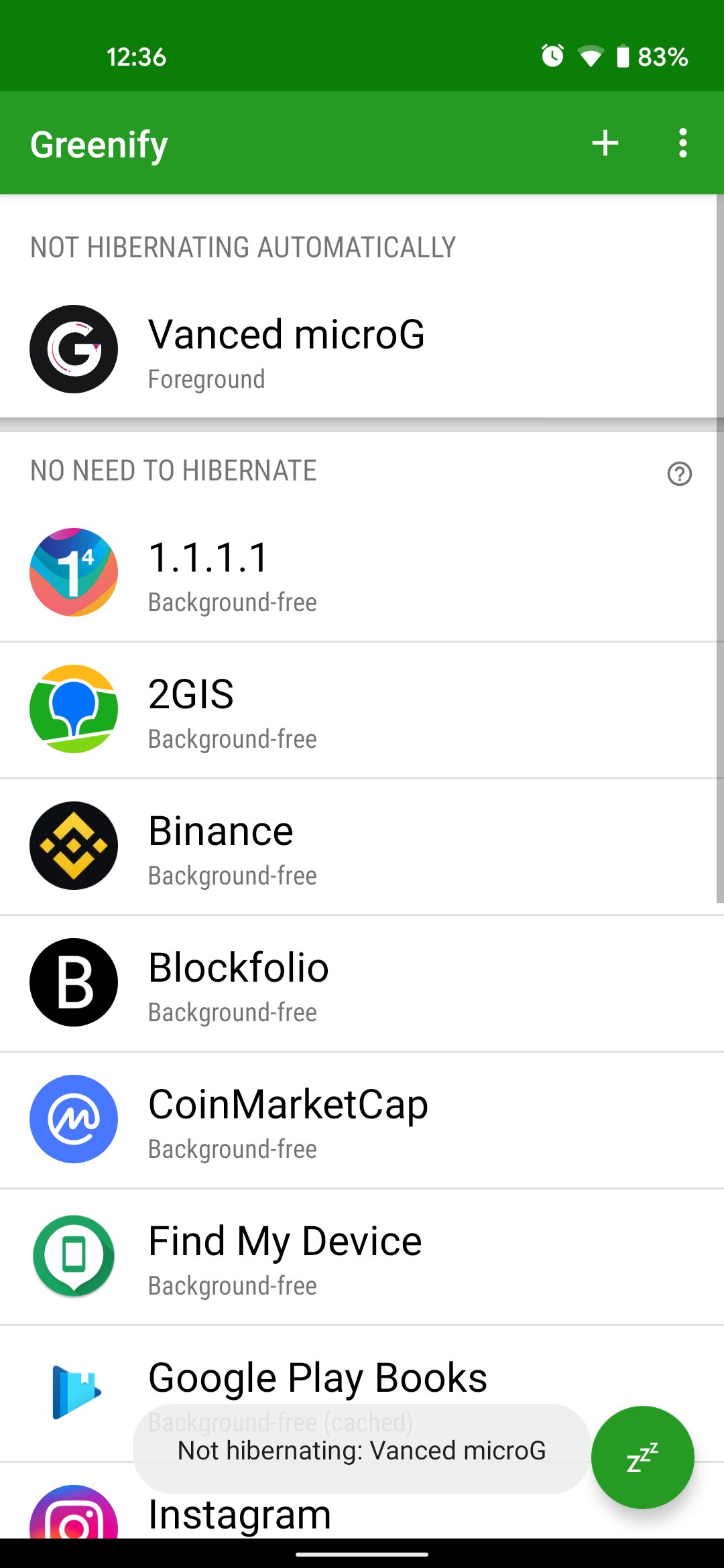Open help for No Need to Hibernate
724x1568 pixels.
pos(679,474)
